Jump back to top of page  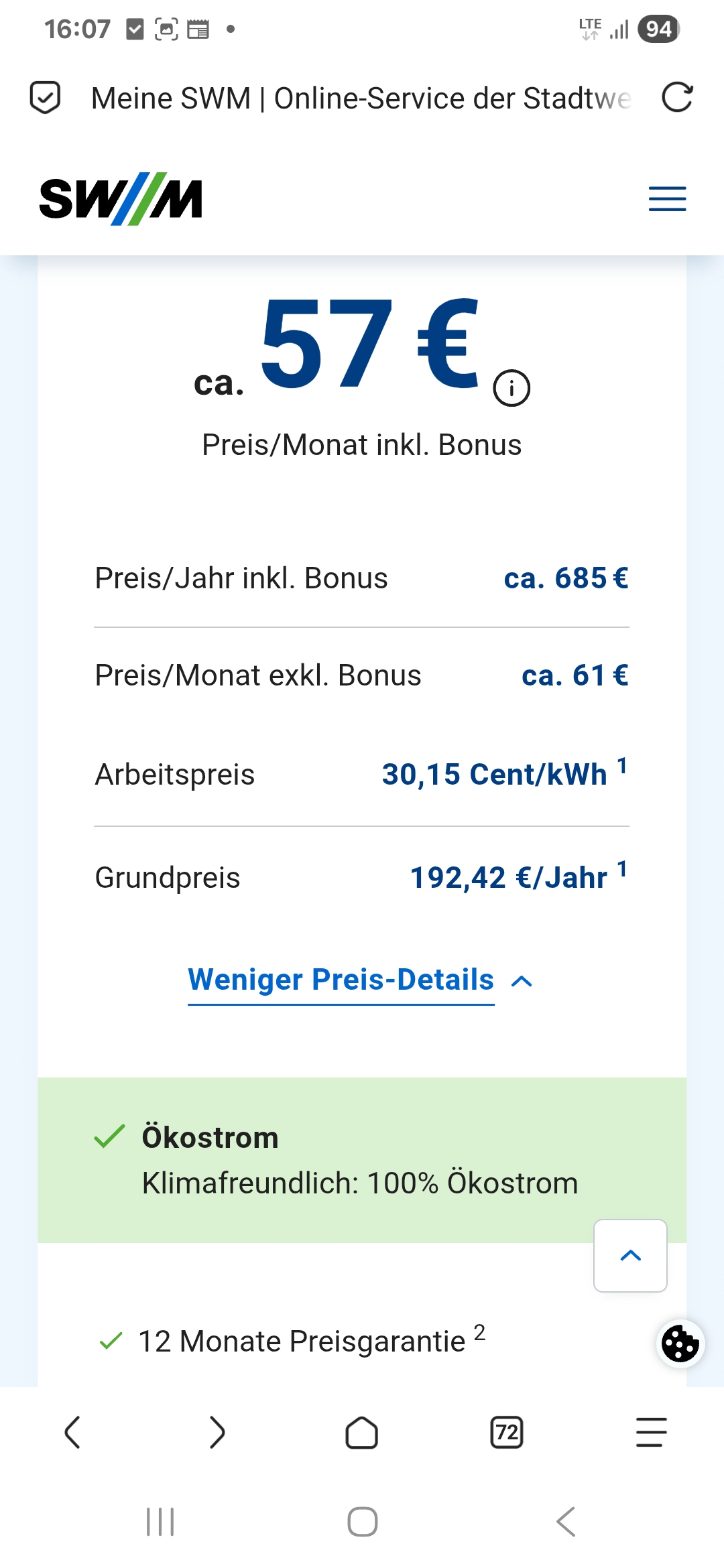630,1256
